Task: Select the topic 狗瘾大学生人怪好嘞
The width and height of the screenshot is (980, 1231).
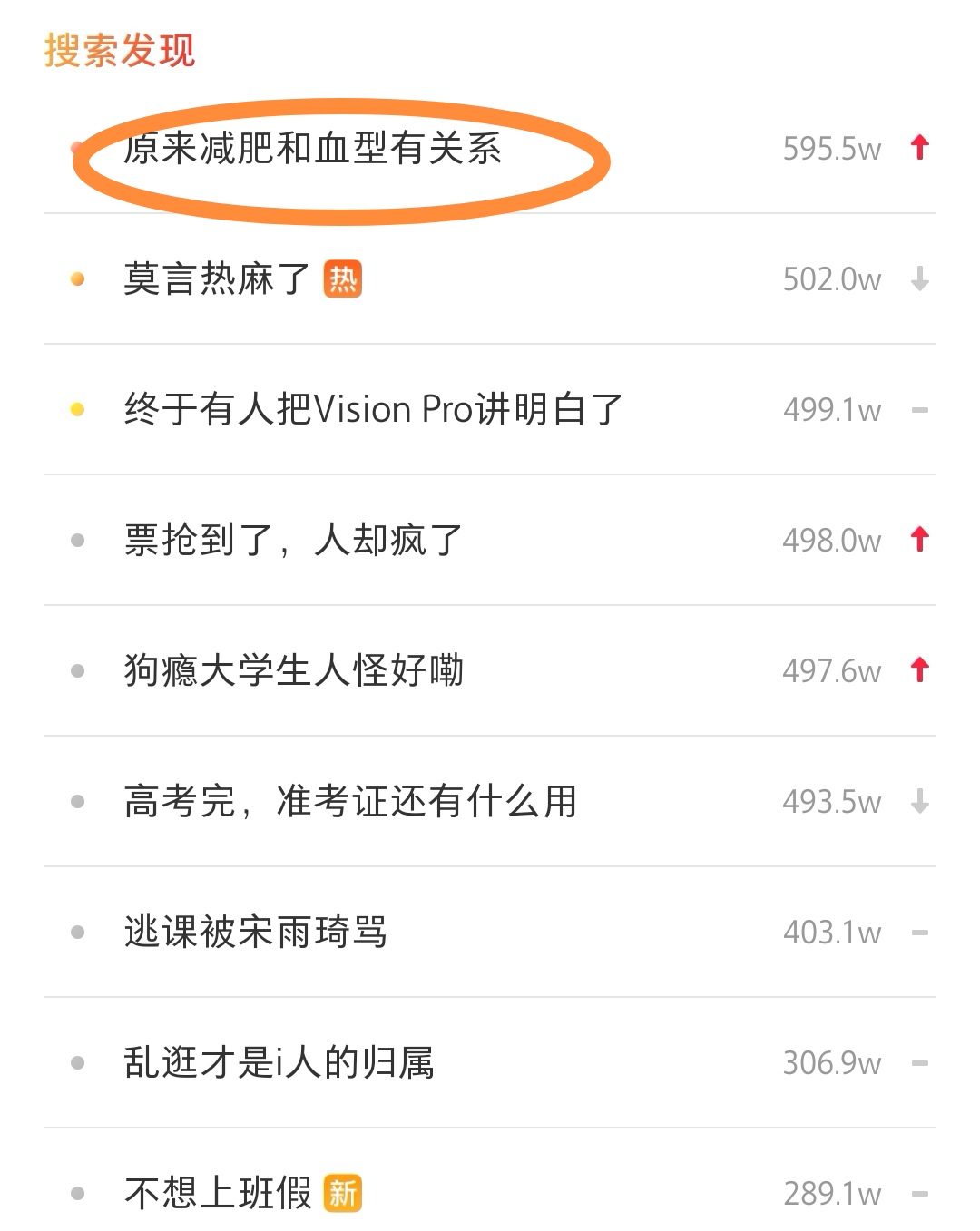Action: tap(293, 671)
